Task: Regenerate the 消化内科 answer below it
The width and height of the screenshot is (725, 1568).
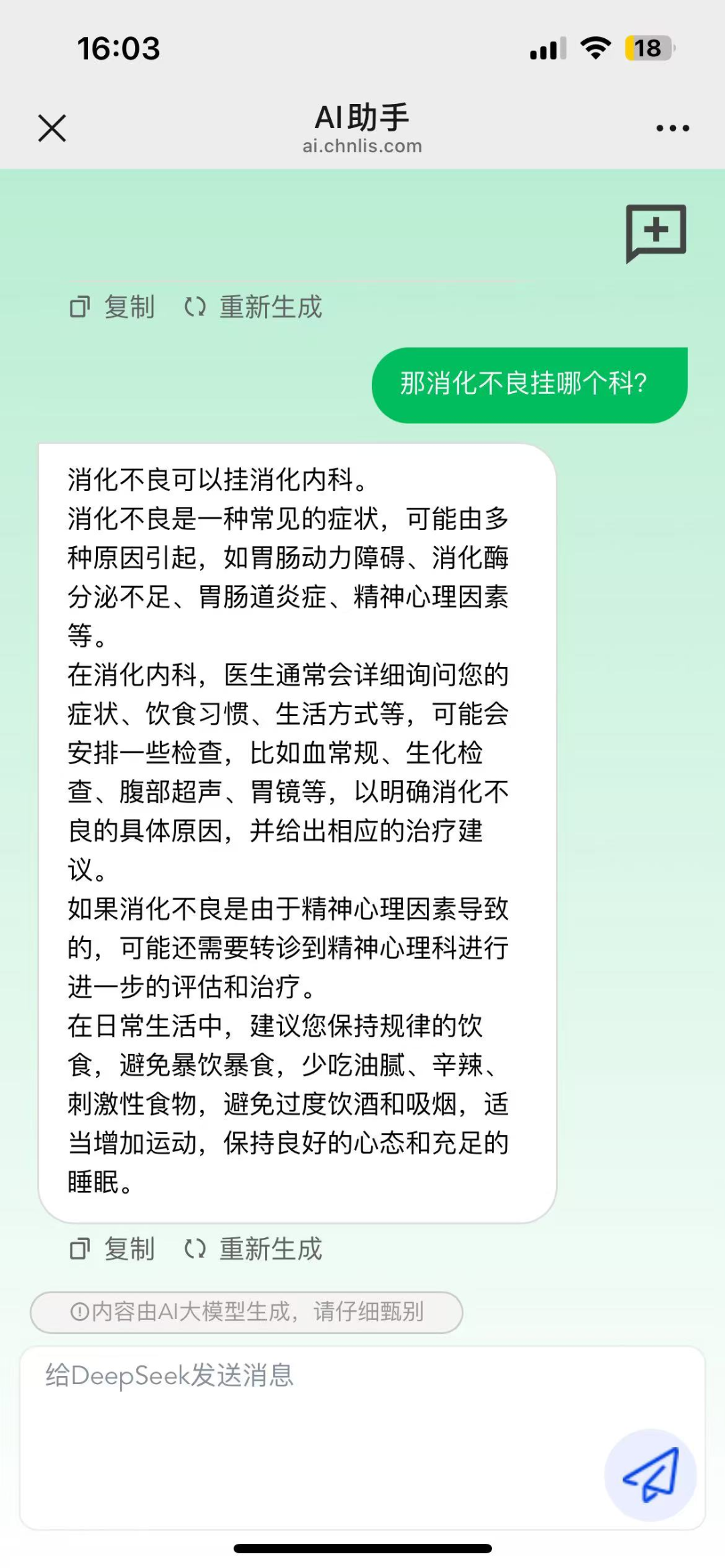Action: pyautogui.click(x=254, y=1249)
